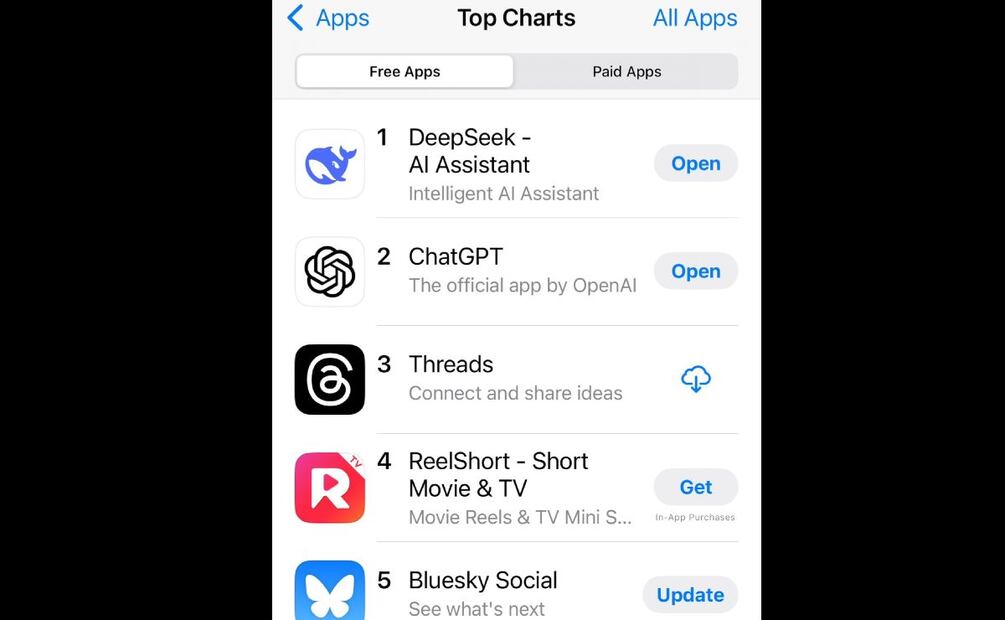Update Bluesky Social
The image size is (1005, 620).
pyautogui.click(x=690, y=595)
